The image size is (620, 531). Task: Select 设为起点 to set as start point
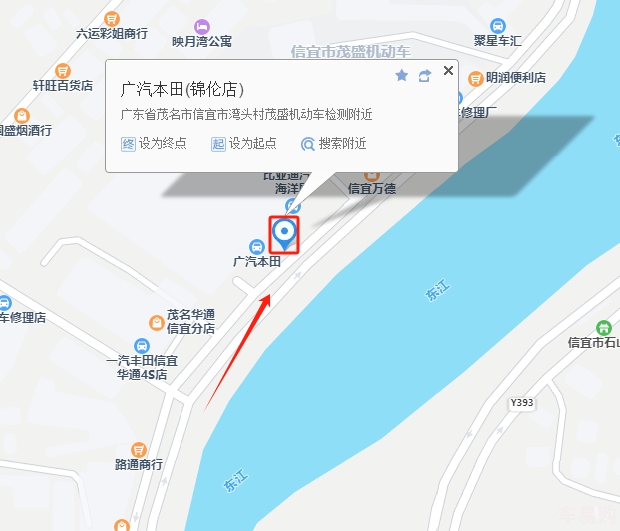click(x=243, y=144)
